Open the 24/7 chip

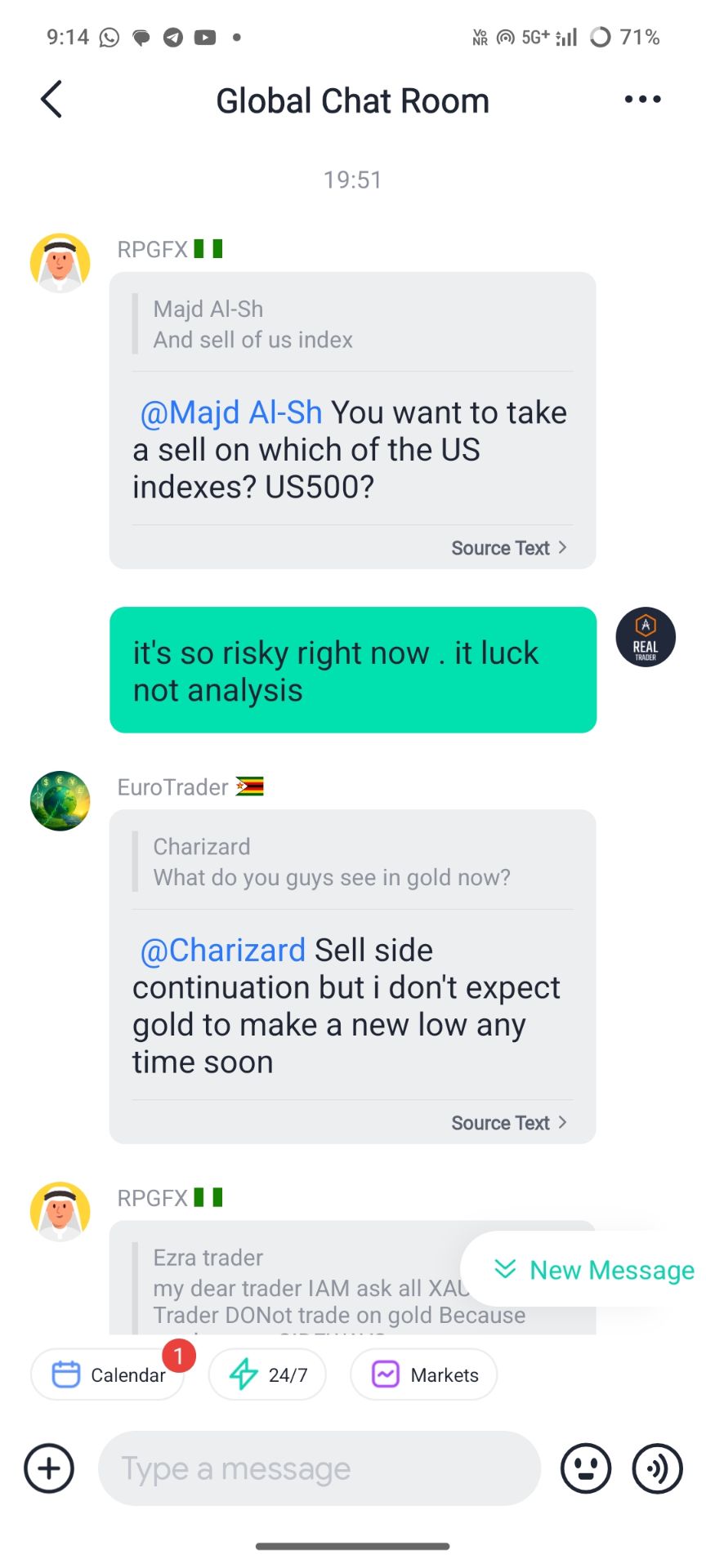[268, 1374]
